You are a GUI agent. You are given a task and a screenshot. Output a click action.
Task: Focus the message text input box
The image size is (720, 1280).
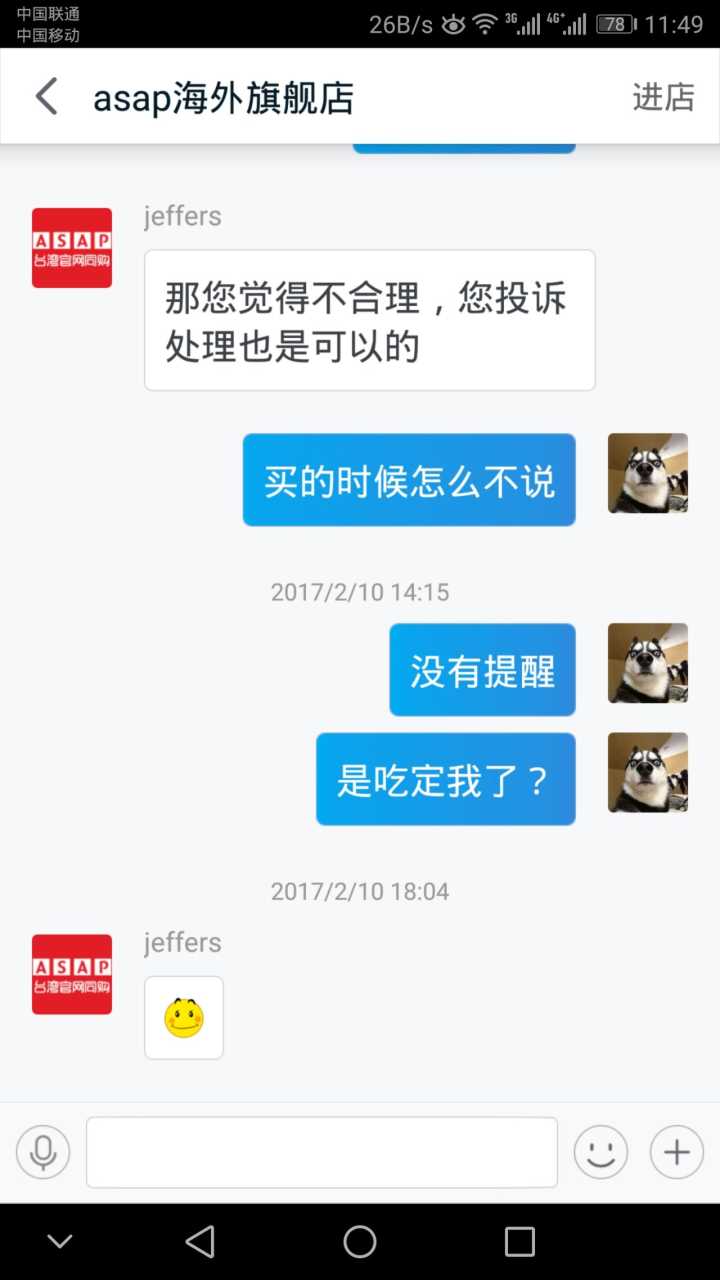(x=321, y=1152)
